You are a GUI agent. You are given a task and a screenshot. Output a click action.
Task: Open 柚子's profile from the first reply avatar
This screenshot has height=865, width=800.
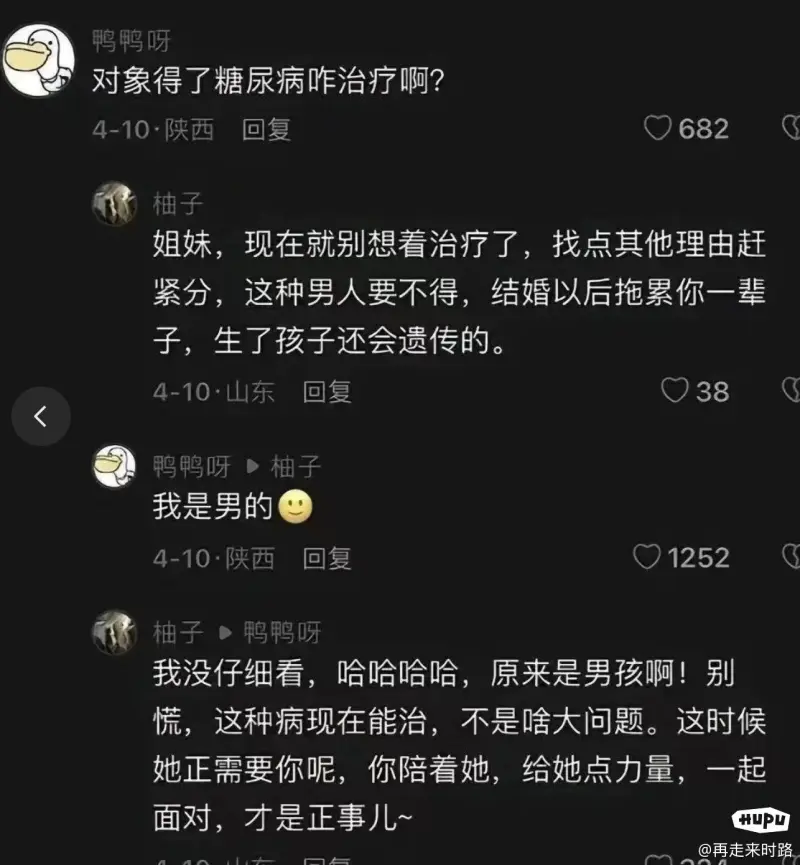pyautogui.click(x=114, y=205)
